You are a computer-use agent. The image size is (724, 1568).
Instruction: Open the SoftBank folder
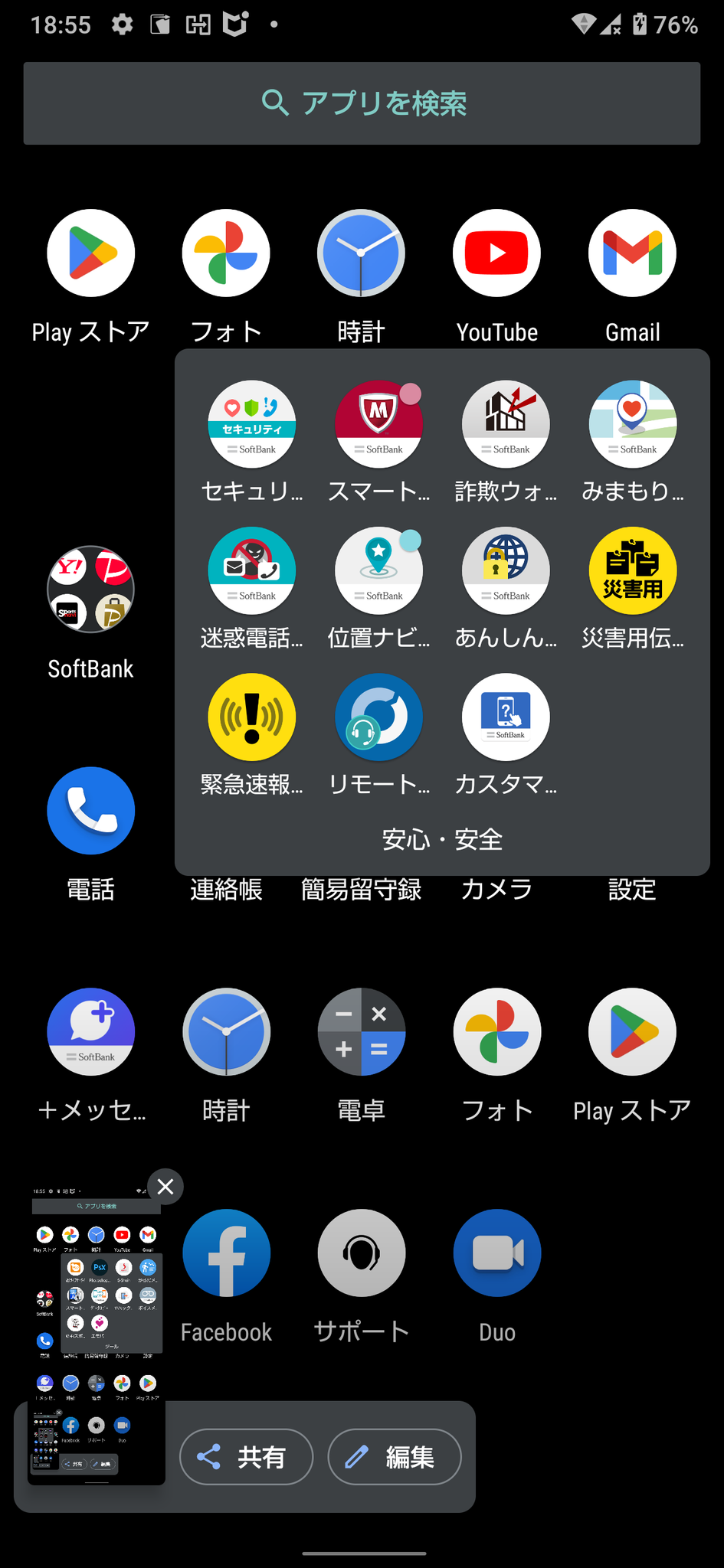90,590
